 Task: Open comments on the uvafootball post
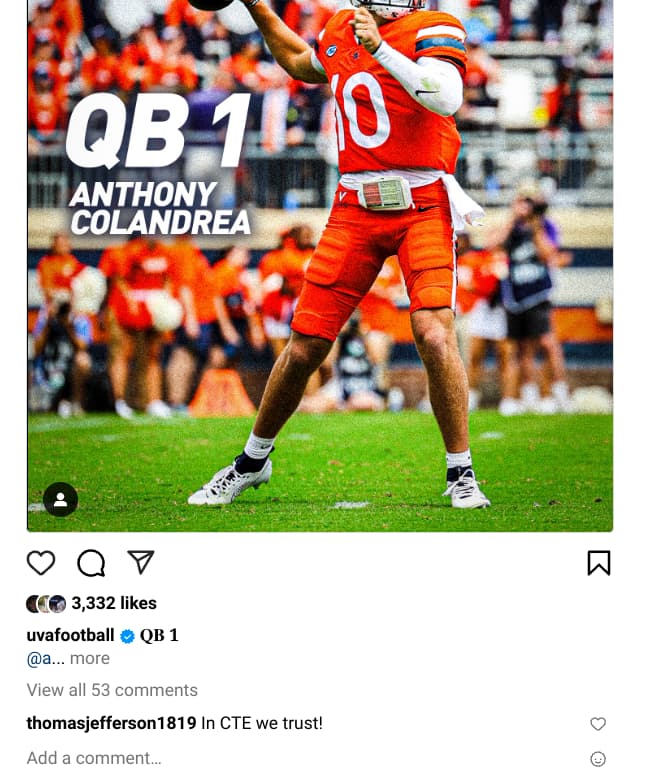click(91, 563)
